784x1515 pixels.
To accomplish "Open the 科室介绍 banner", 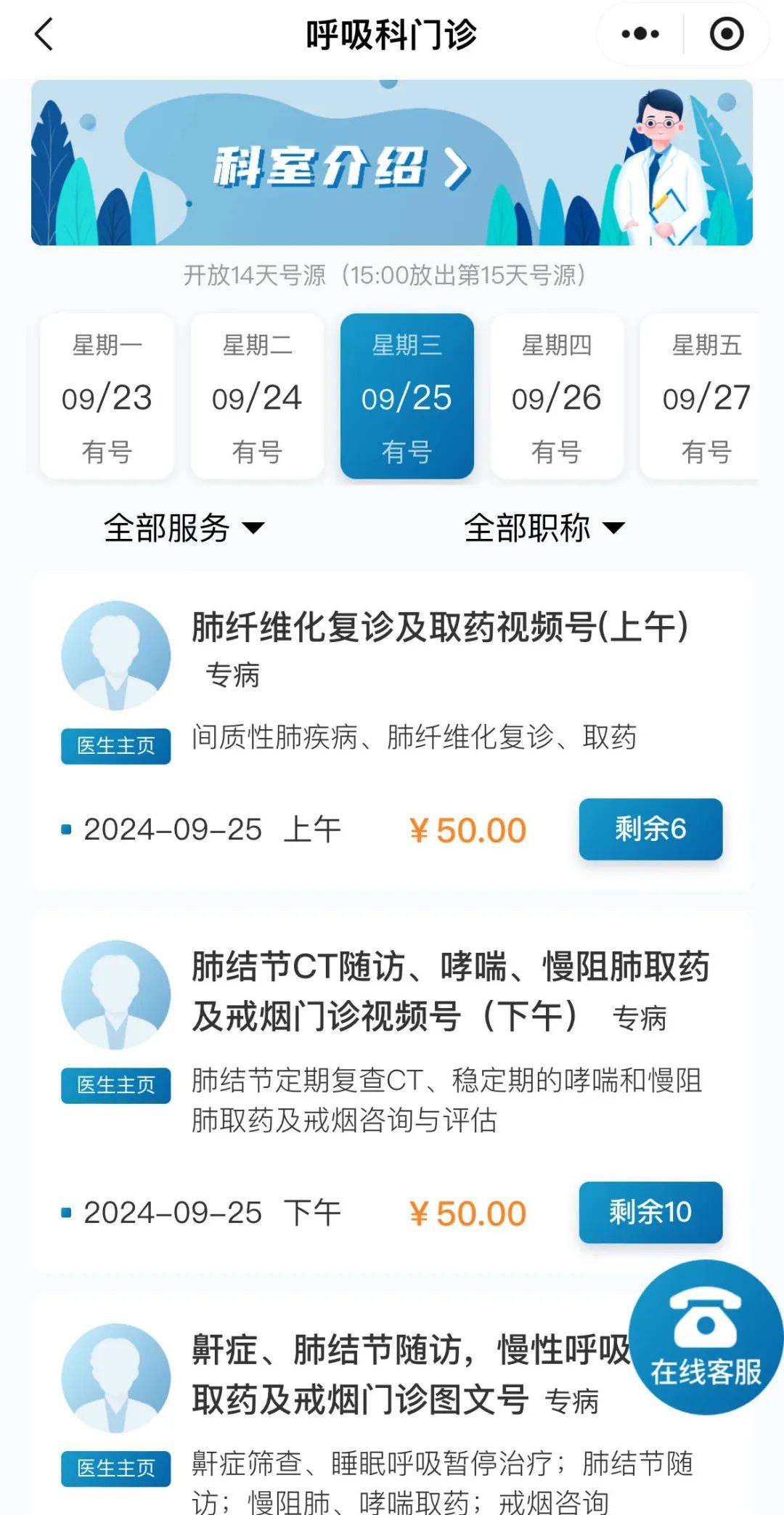I will pos(391,162).
